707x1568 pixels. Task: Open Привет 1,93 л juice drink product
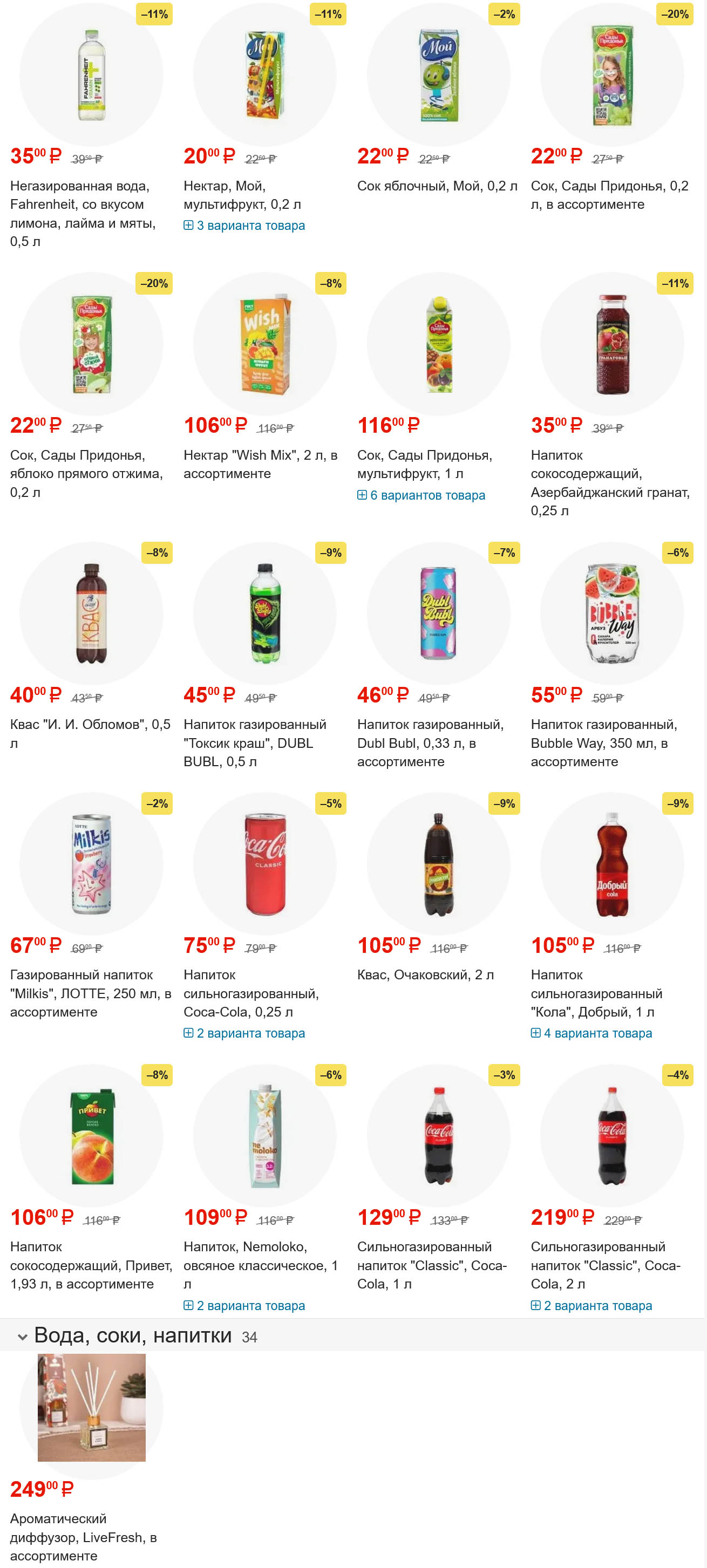point(90,1265)
